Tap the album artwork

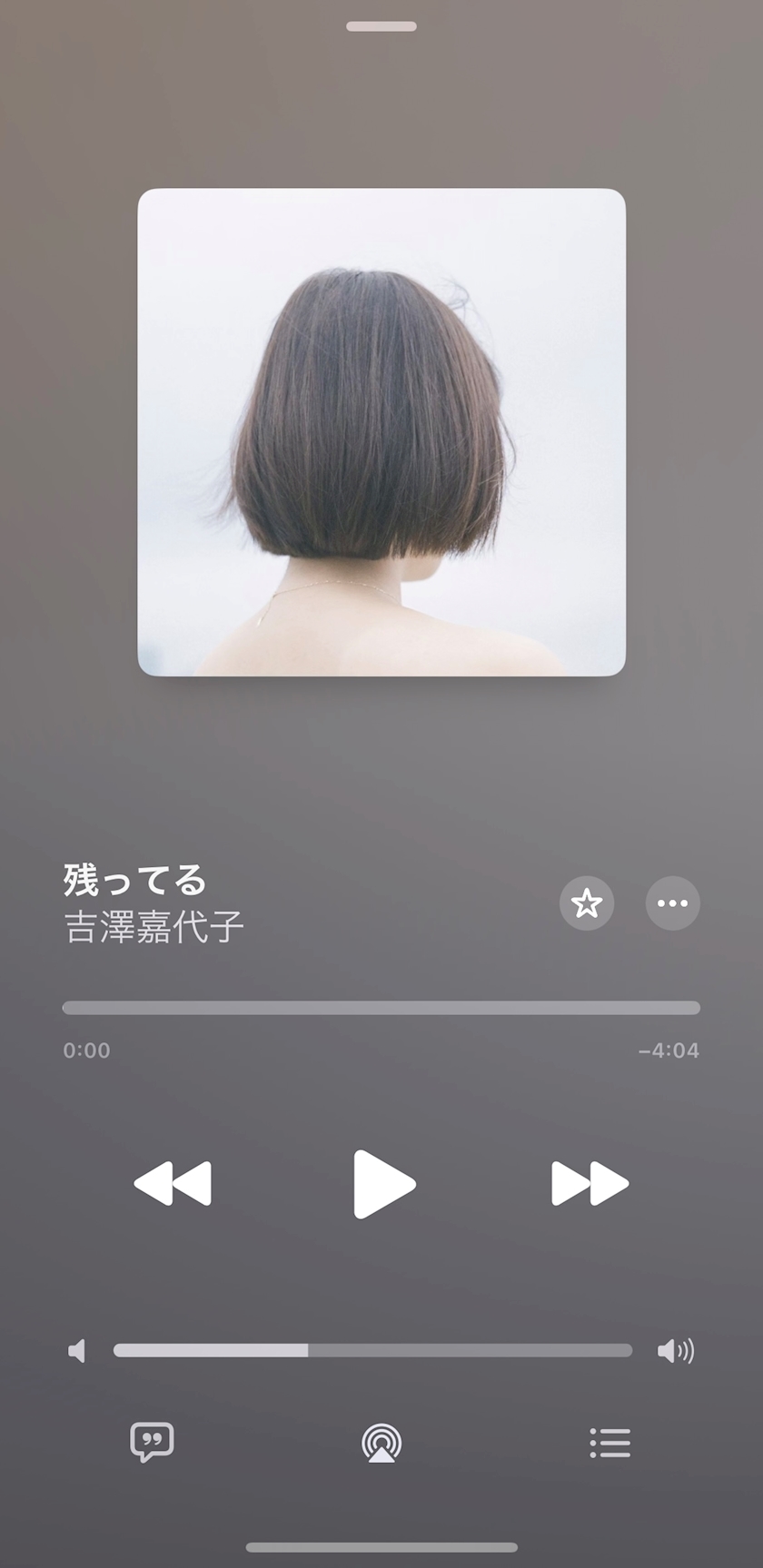(381, 432)
